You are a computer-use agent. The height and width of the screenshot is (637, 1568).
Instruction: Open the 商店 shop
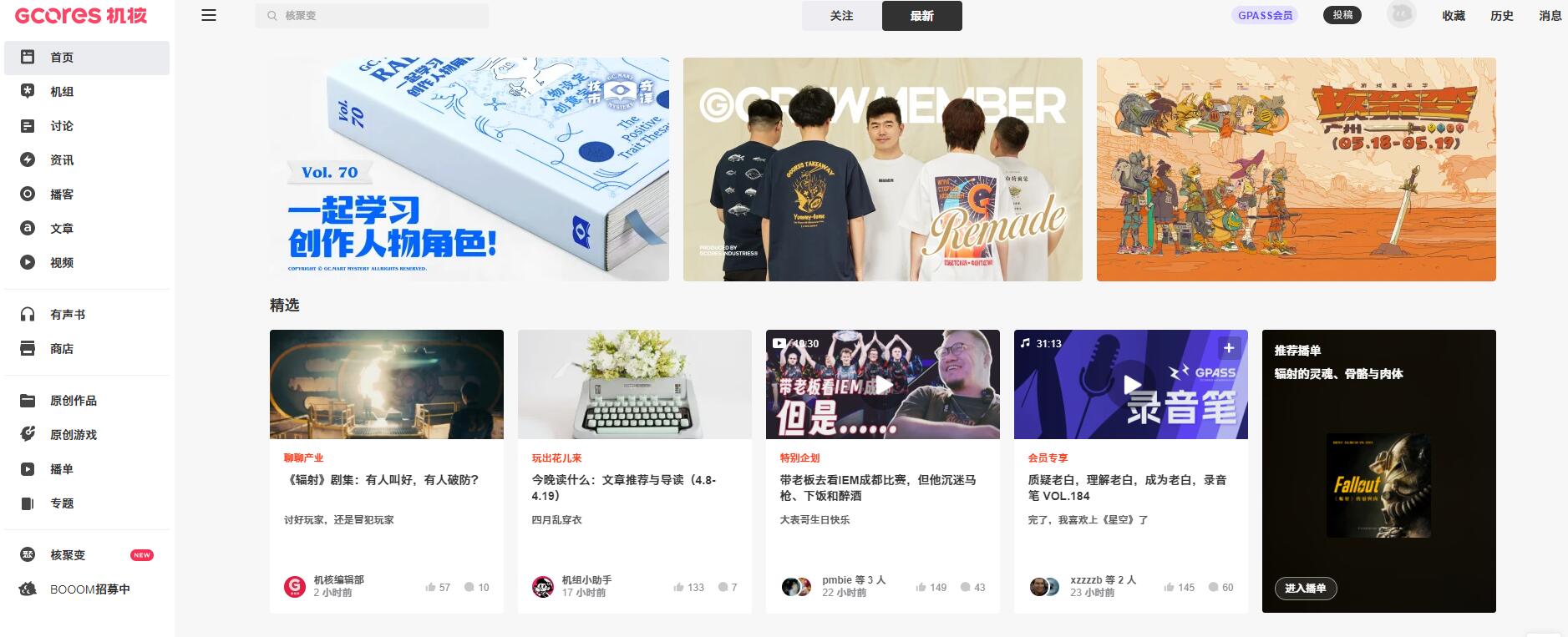[x=62, y=349]
